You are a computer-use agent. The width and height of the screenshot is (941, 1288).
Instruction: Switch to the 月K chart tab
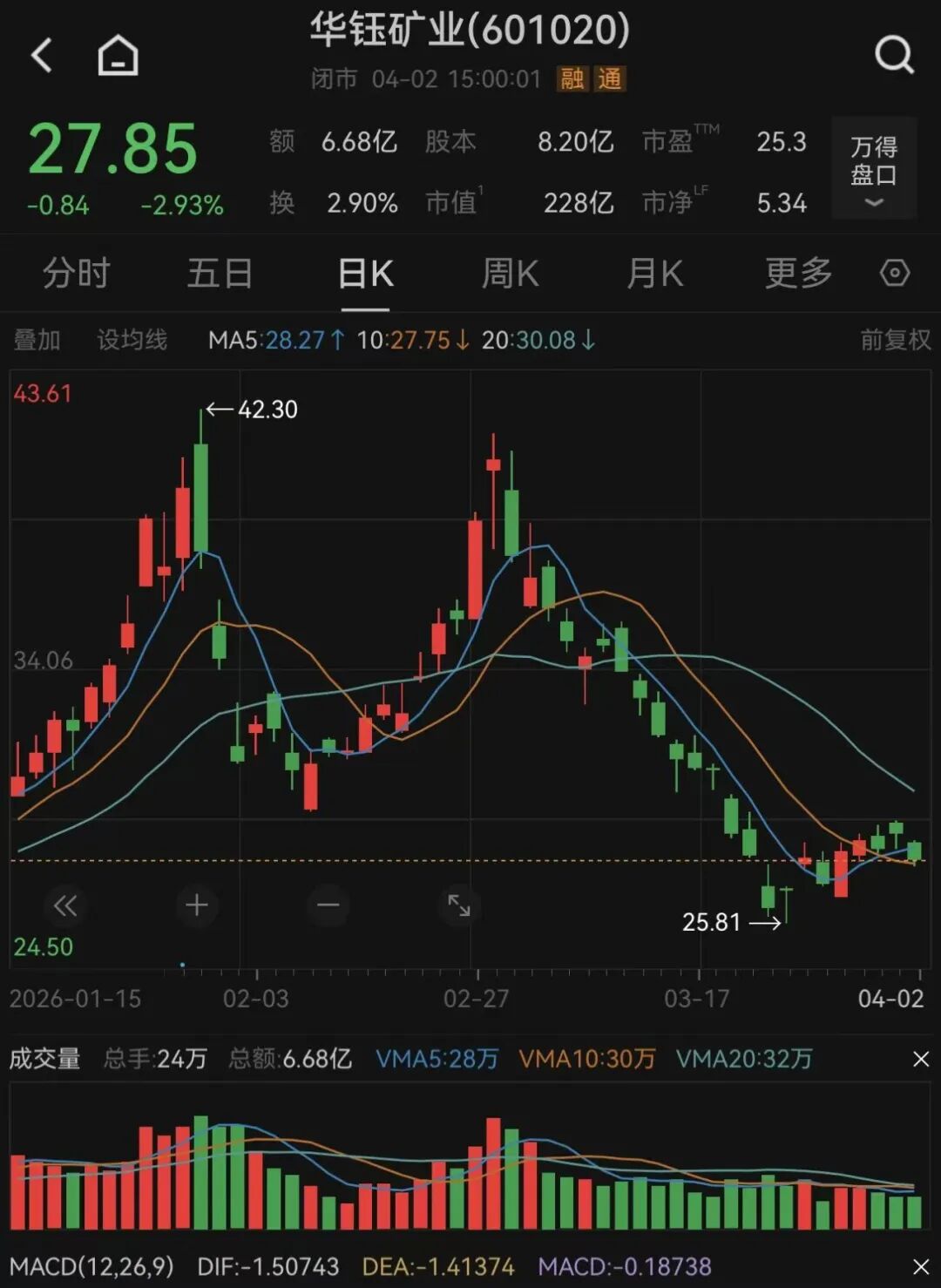point(654,274)
